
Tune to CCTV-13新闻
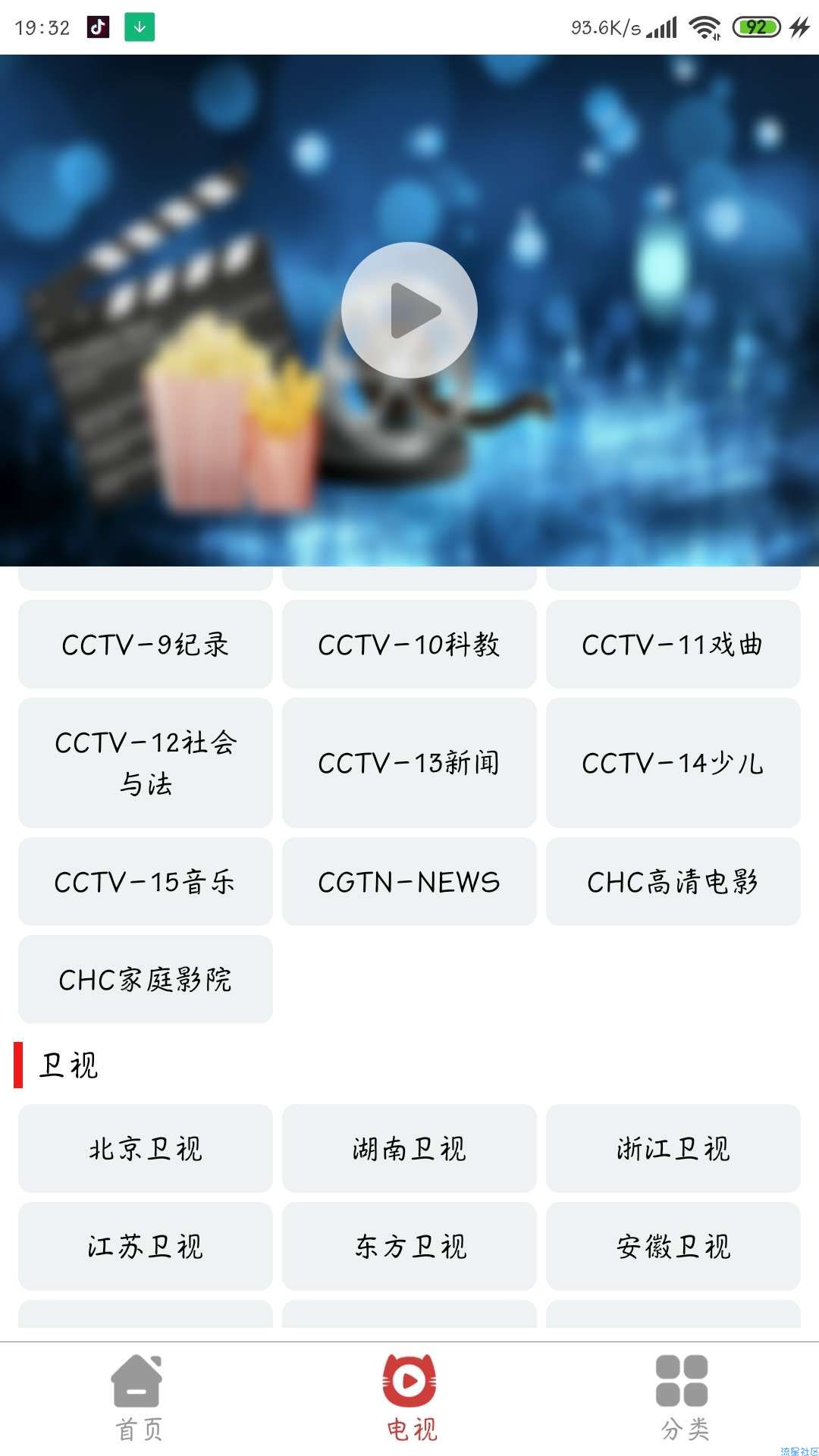(409, 763)
